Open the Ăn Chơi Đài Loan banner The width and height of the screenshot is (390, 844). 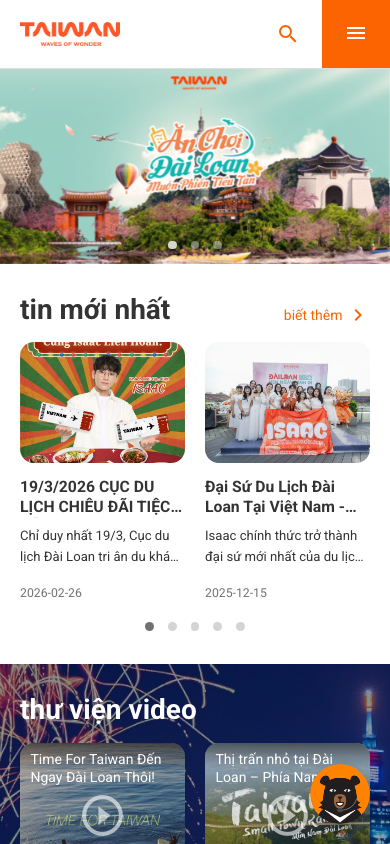[x=195, y=166]
